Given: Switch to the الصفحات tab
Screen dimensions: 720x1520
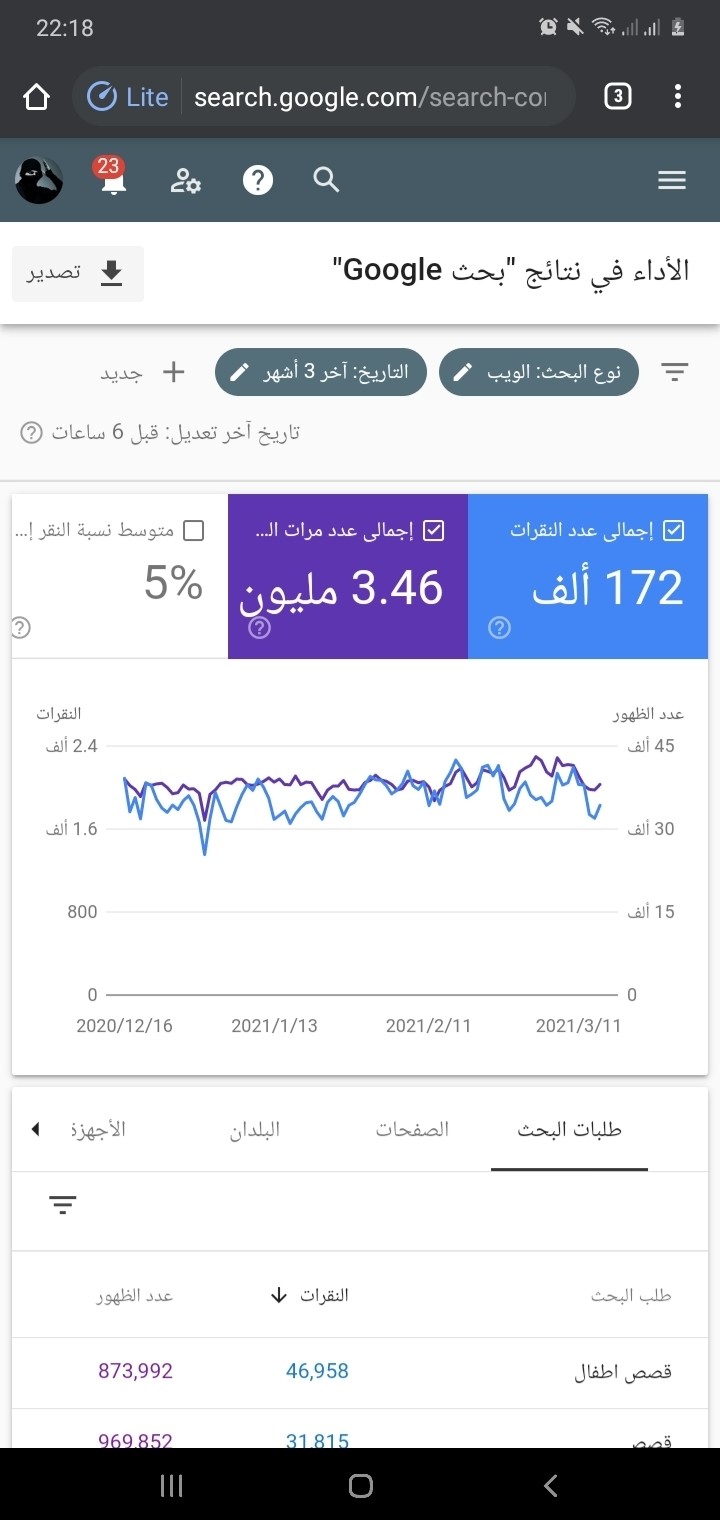Looking at the screenshot, I should pyautogui.click(x=412, y=1130).
